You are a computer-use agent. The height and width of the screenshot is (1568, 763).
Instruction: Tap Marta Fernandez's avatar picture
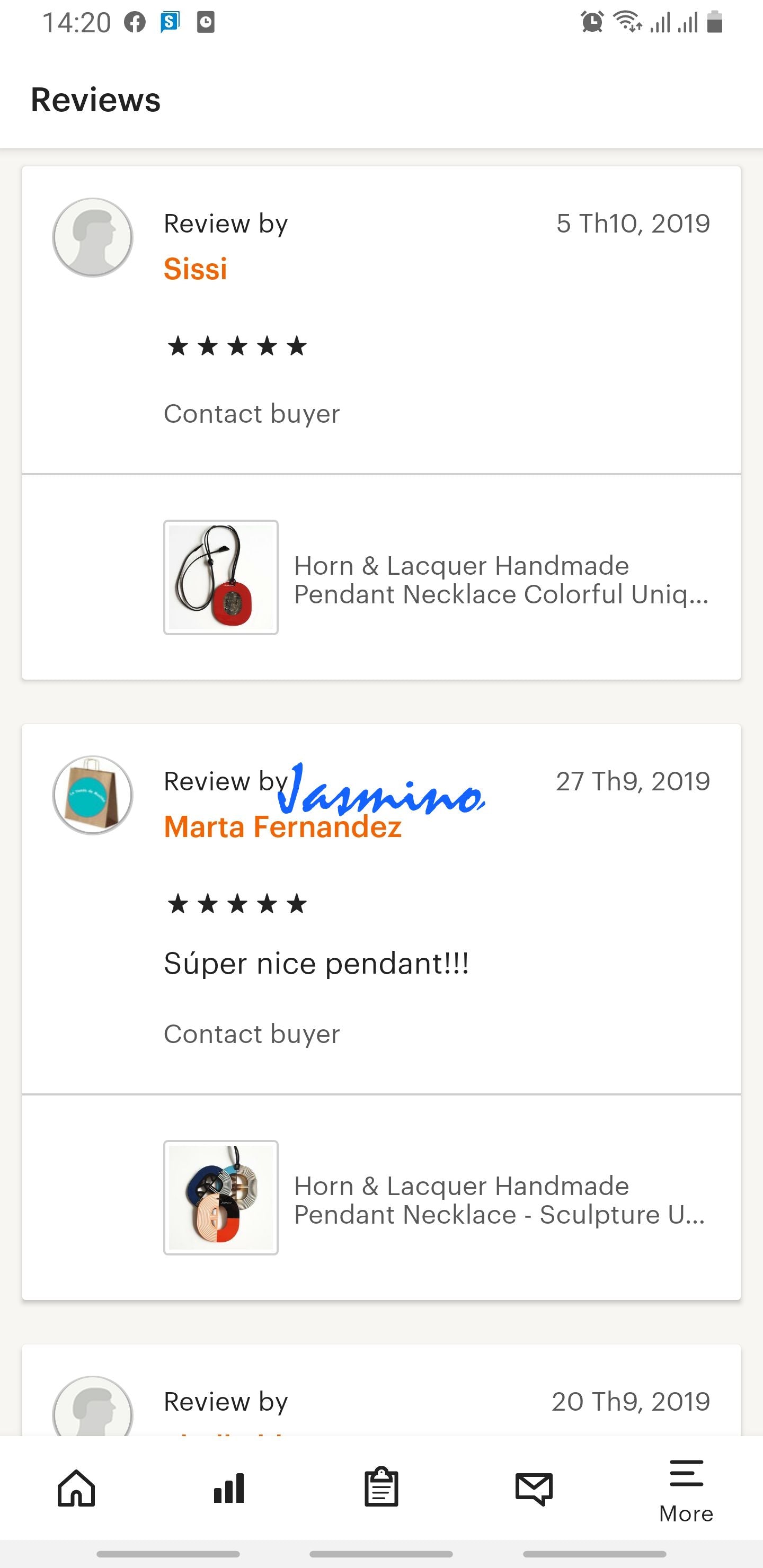click(x=93, y=795)
